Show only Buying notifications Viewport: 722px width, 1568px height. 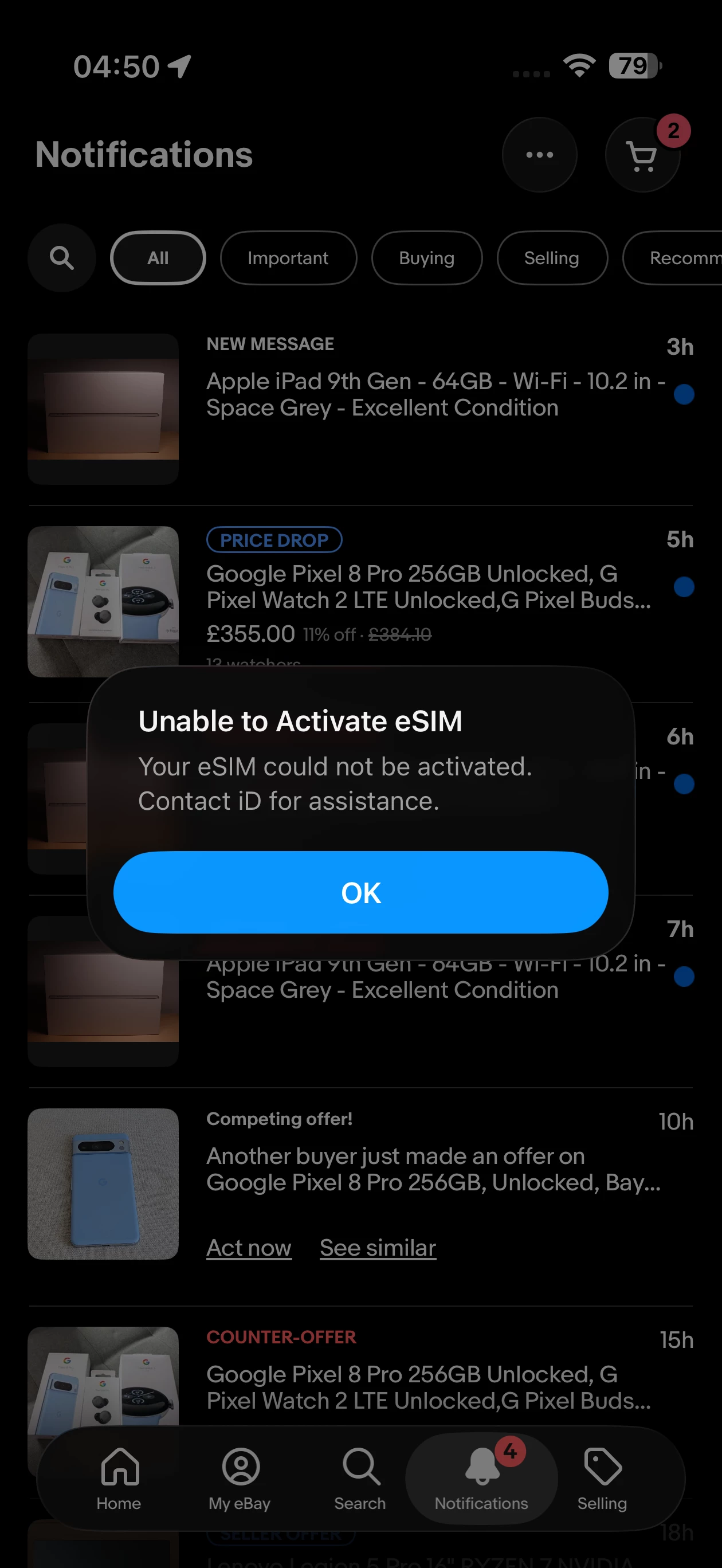426,258
